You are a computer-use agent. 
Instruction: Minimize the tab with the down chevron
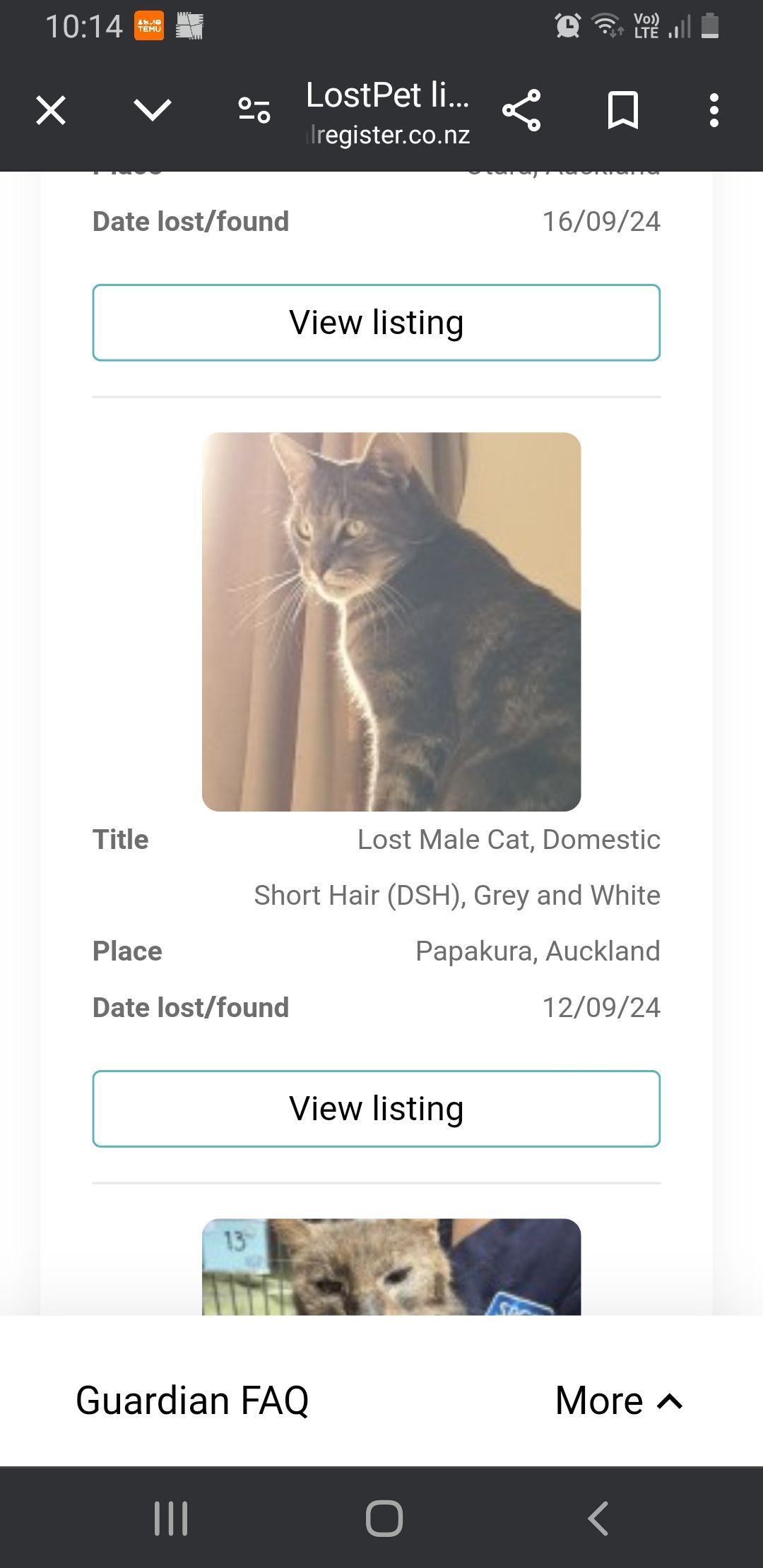(153, 110)
